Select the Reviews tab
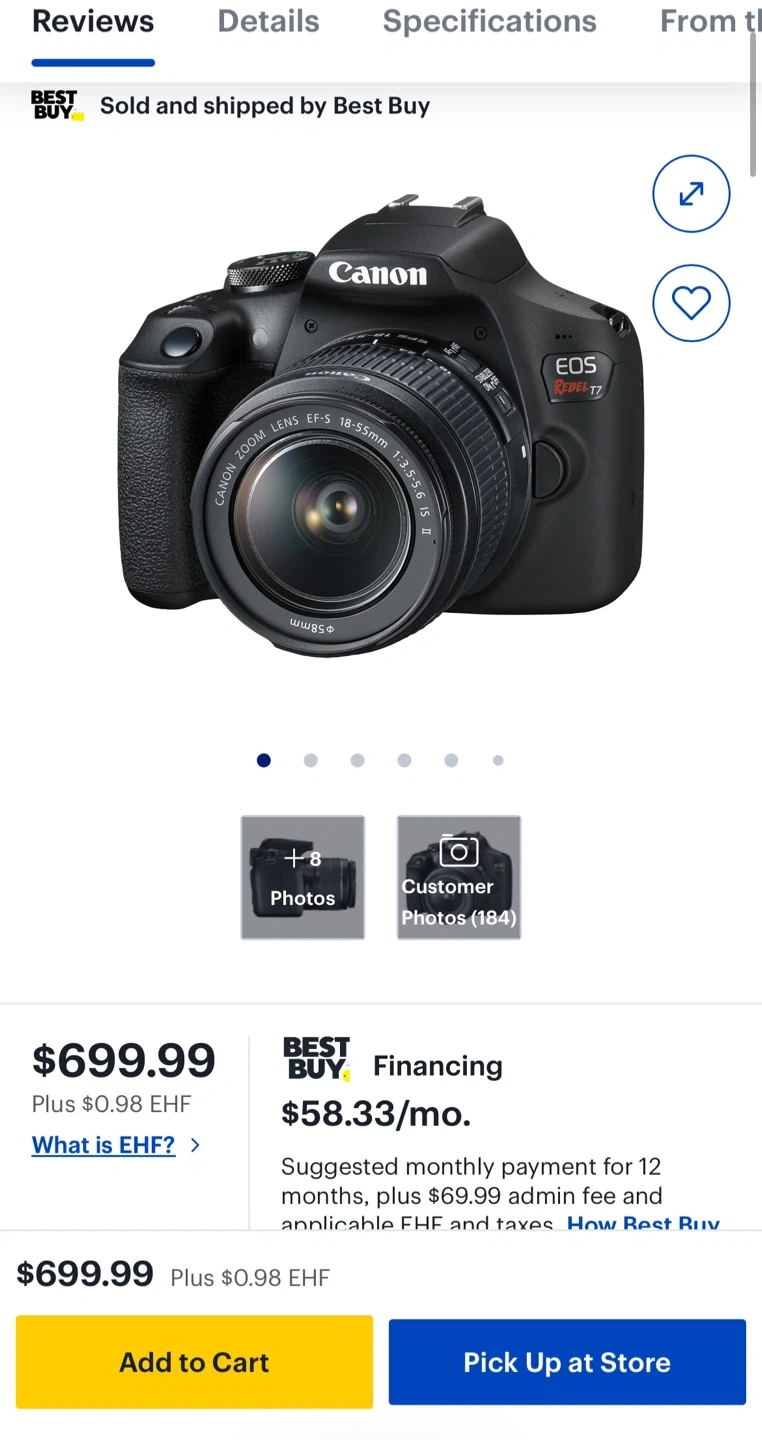The width and height of the screenshot is (762, 1440). (x=93, y=22)
